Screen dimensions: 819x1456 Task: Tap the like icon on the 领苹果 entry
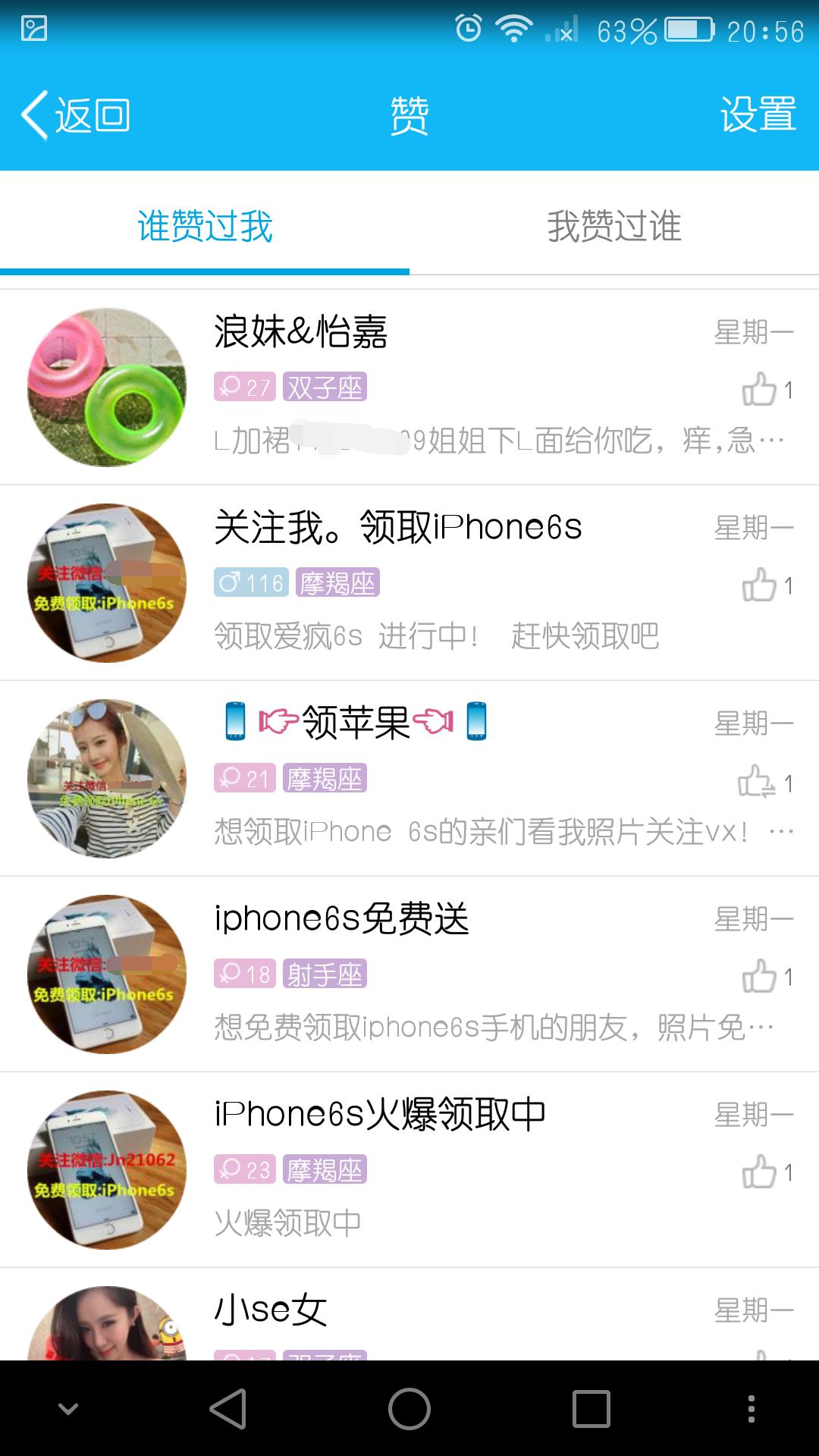[x=758, y=781]
